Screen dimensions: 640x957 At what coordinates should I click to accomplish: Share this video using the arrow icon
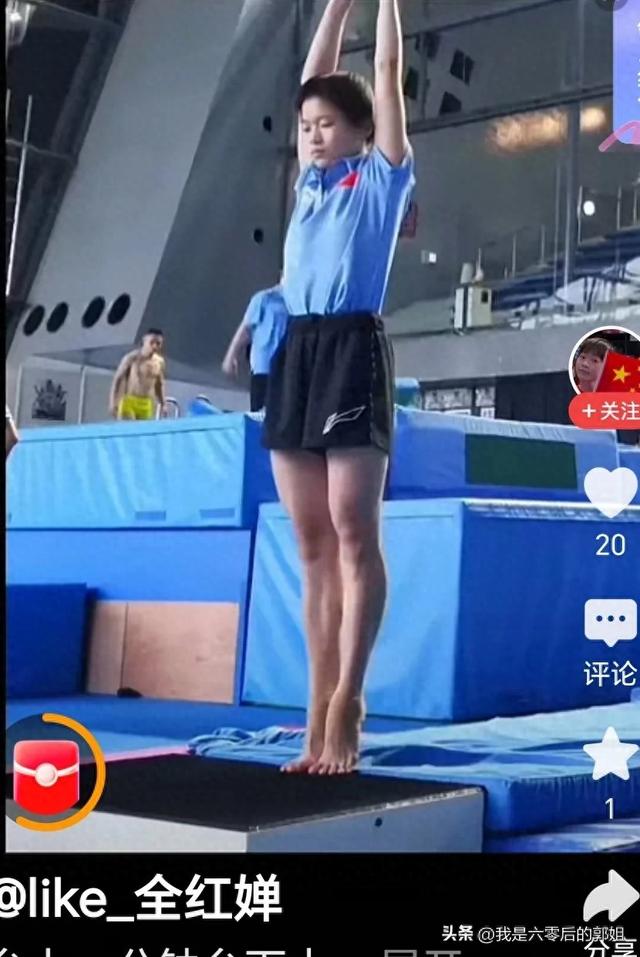(611, 897)
